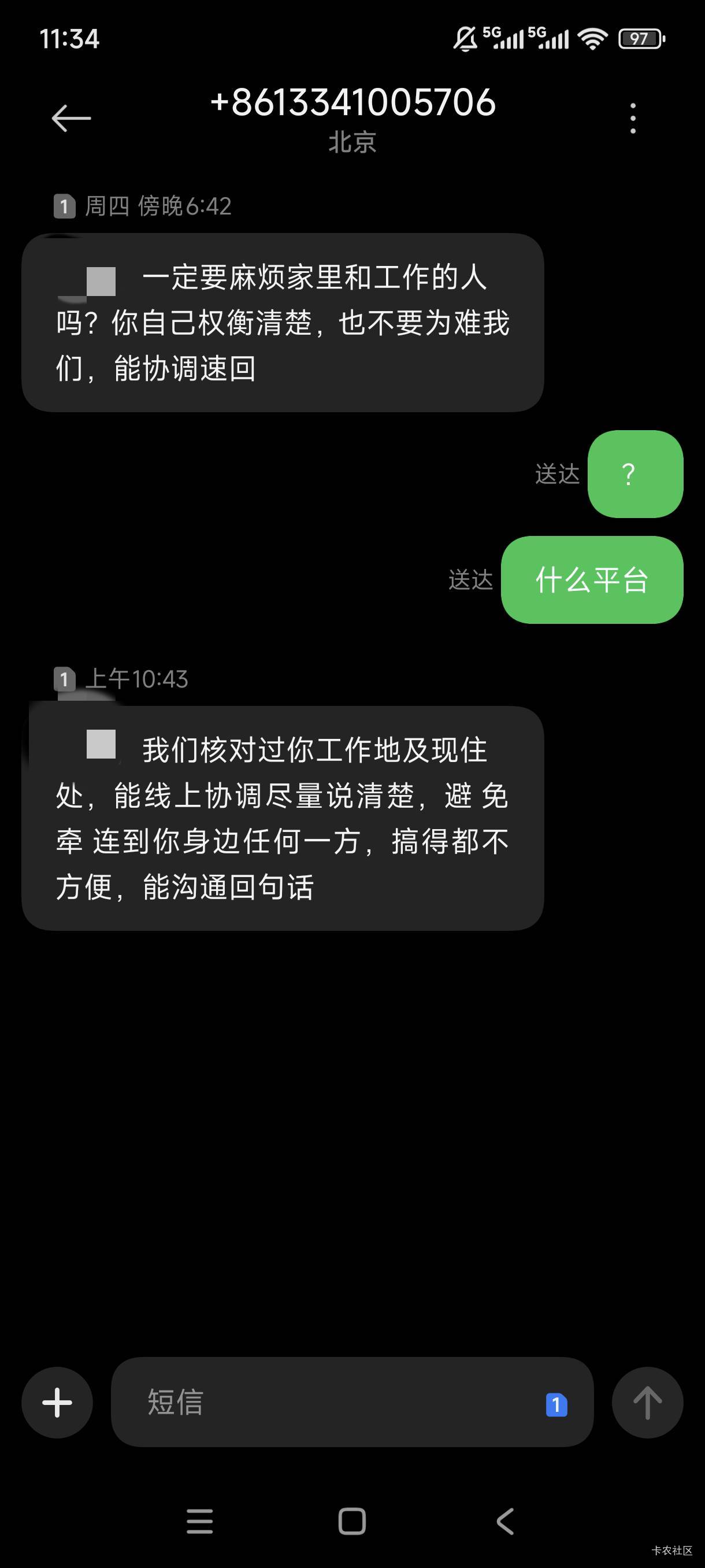Open the system recent apps menu
The width and height of the screenshot is (705, 1568).
199,1521
